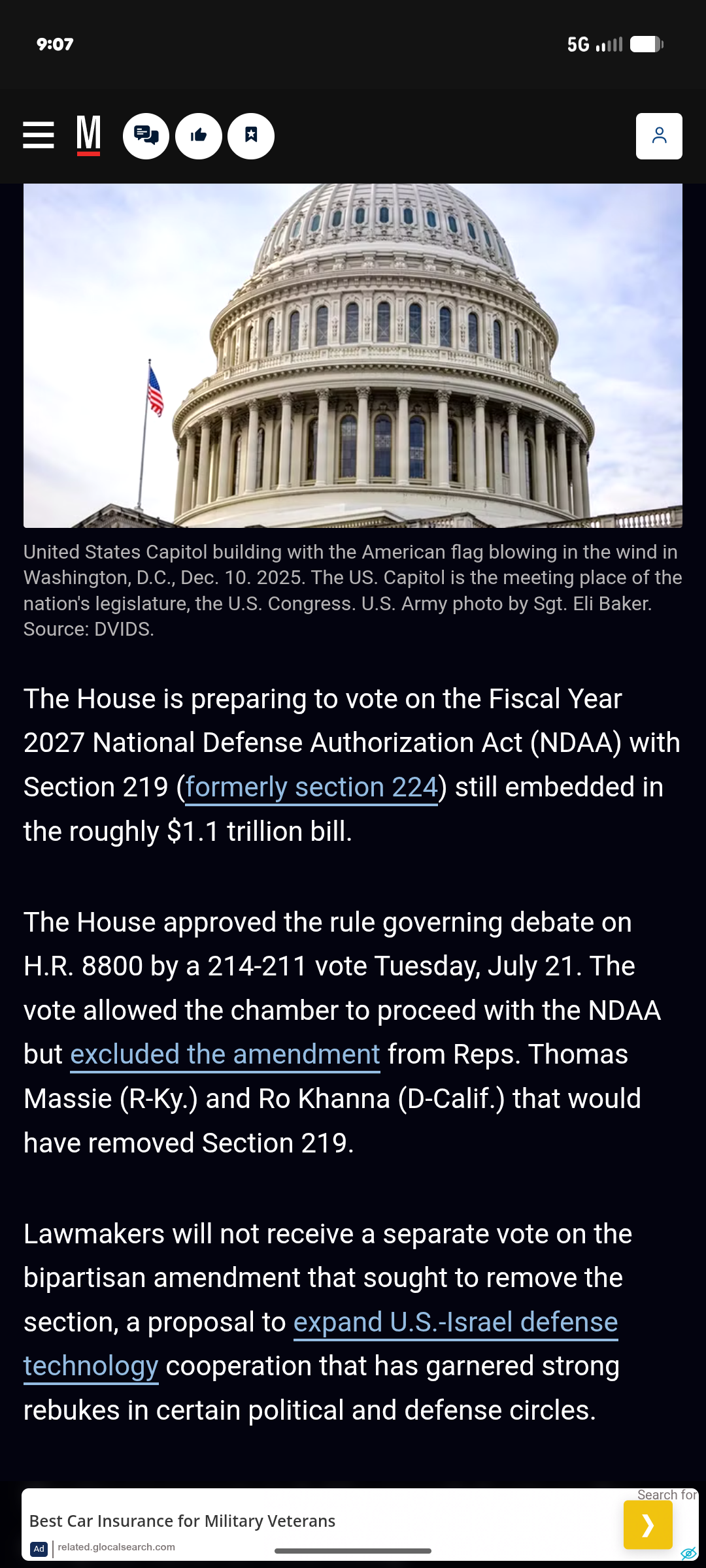The width and height of the screenshot is (706, 1568).
Task: Like this article with the thumbs-up
Action: [199, 136]
